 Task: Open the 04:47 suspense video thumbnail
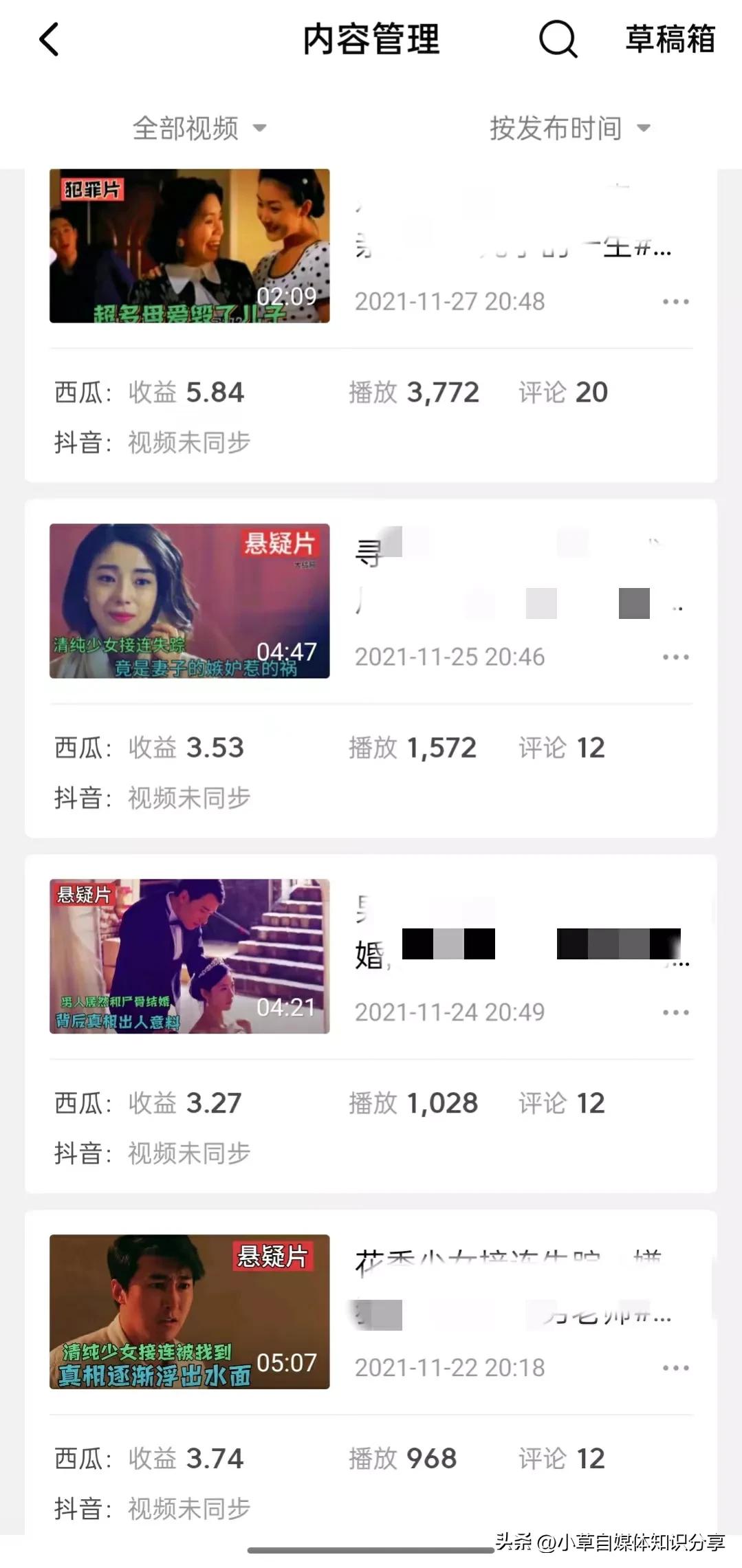tap(190, 602)
